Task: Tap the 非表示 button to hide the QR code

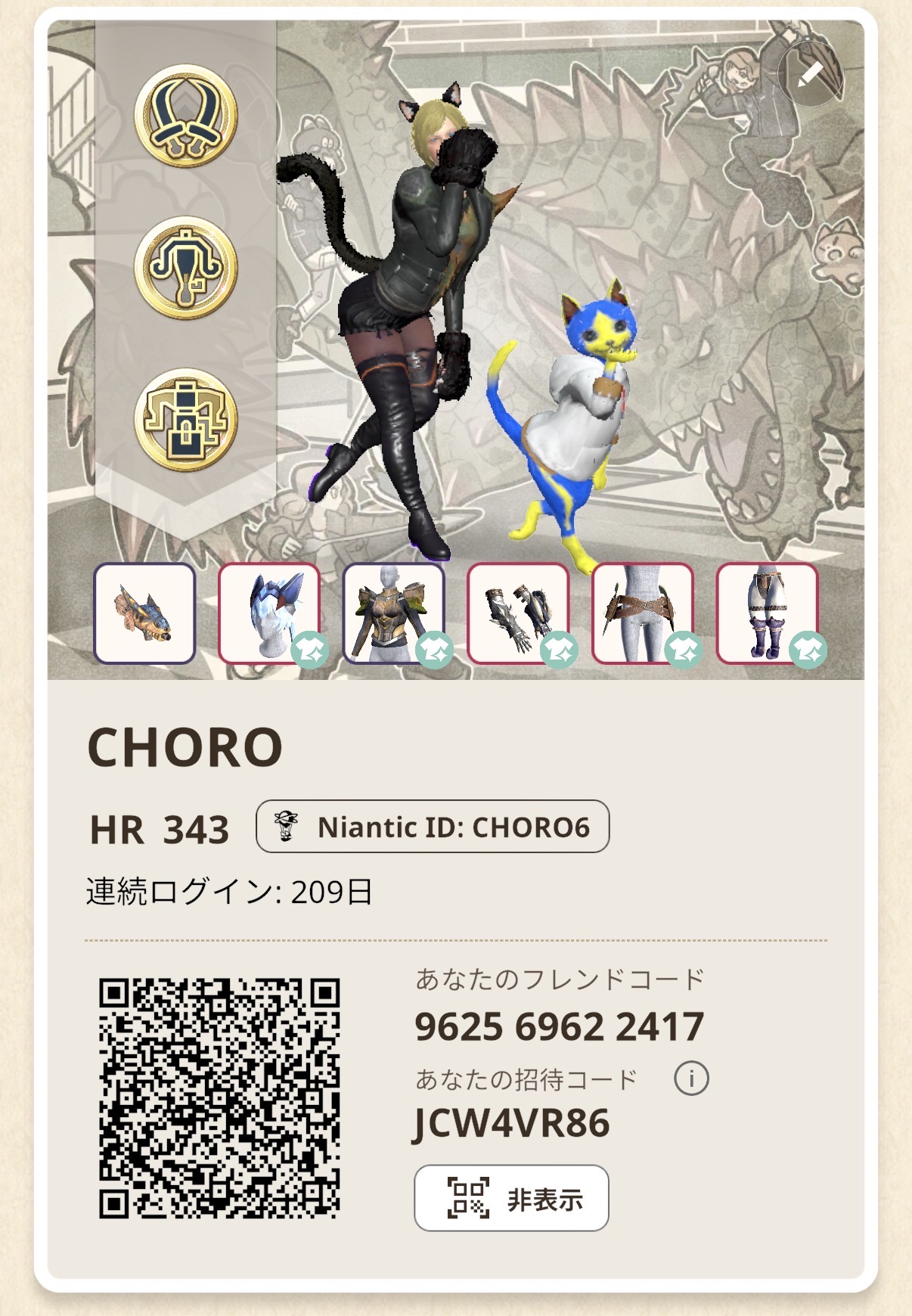Action: point(511,1198)
